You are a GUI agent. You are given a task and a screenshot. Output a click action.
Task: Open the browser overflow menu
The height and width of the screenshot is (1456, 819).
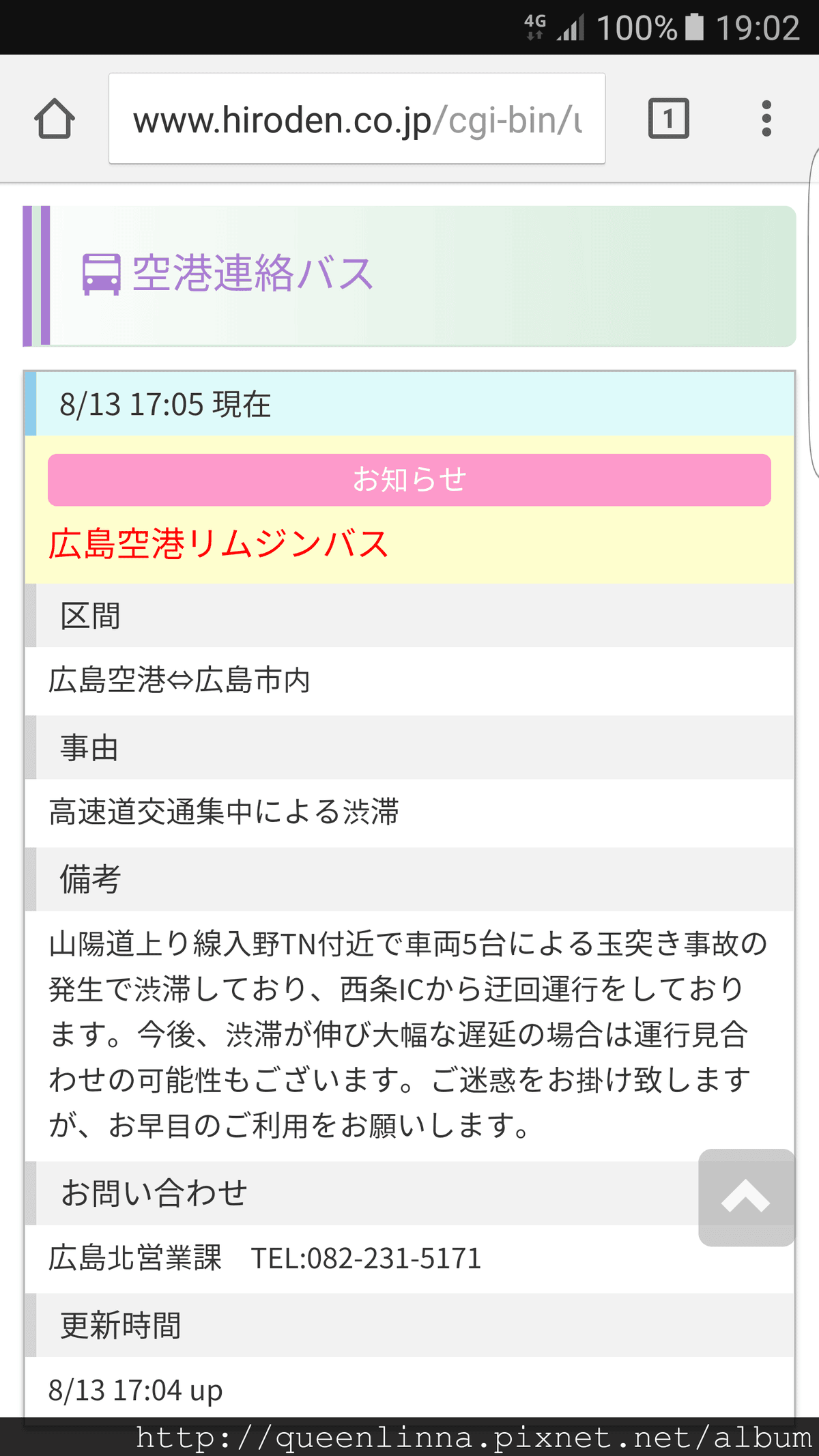(x=767, y=117)
